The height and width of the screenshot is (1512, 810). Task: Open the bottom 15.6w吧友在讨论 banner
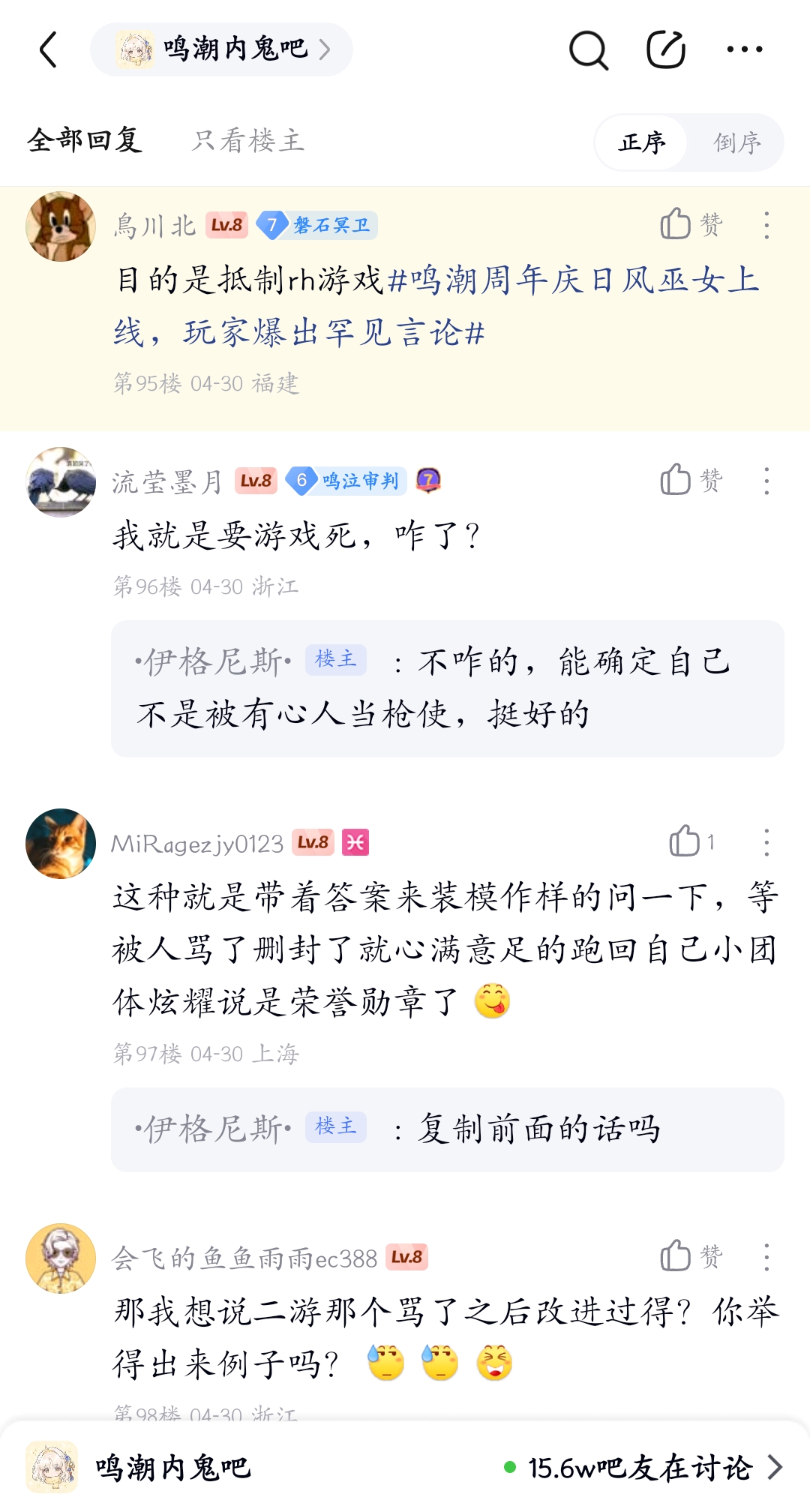click(x=643, y=1468)
